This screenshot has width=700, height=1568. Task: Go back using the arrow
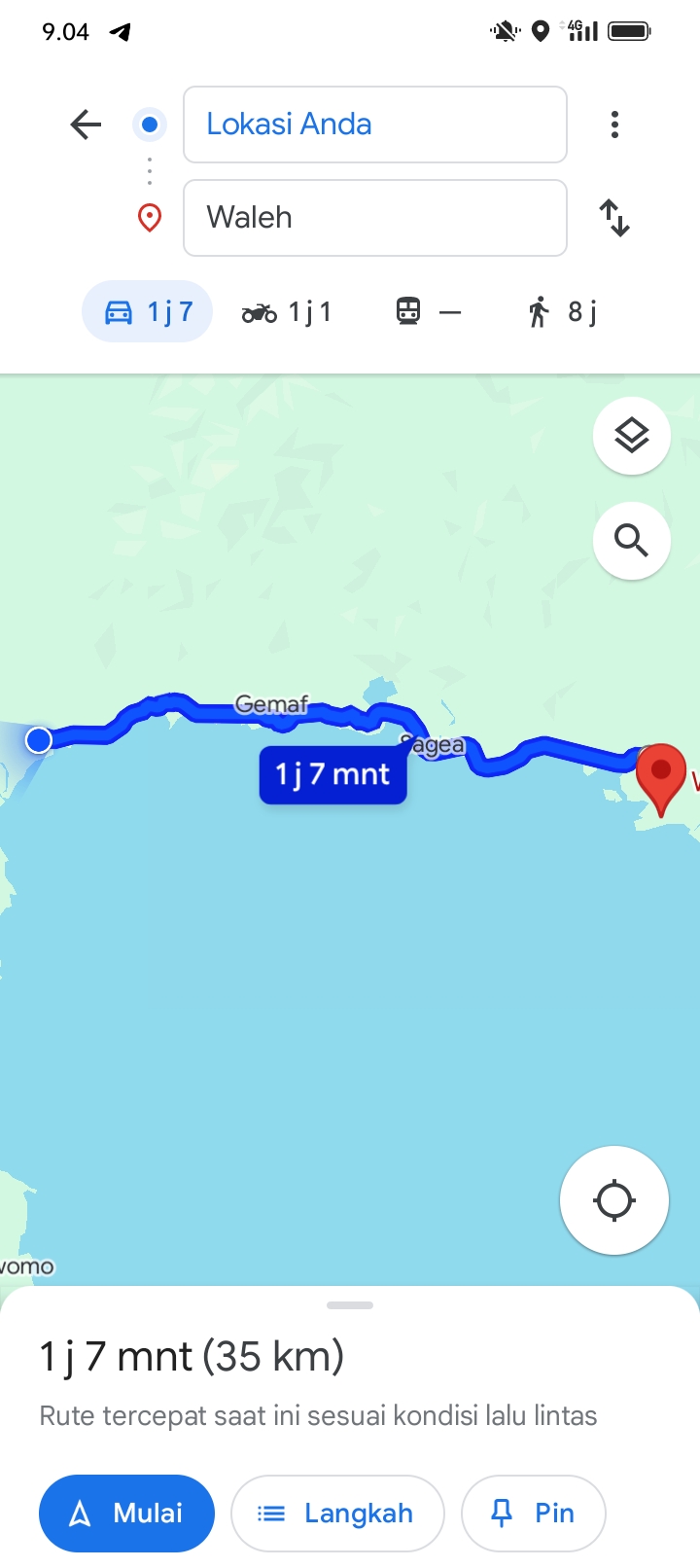point(86,125)
